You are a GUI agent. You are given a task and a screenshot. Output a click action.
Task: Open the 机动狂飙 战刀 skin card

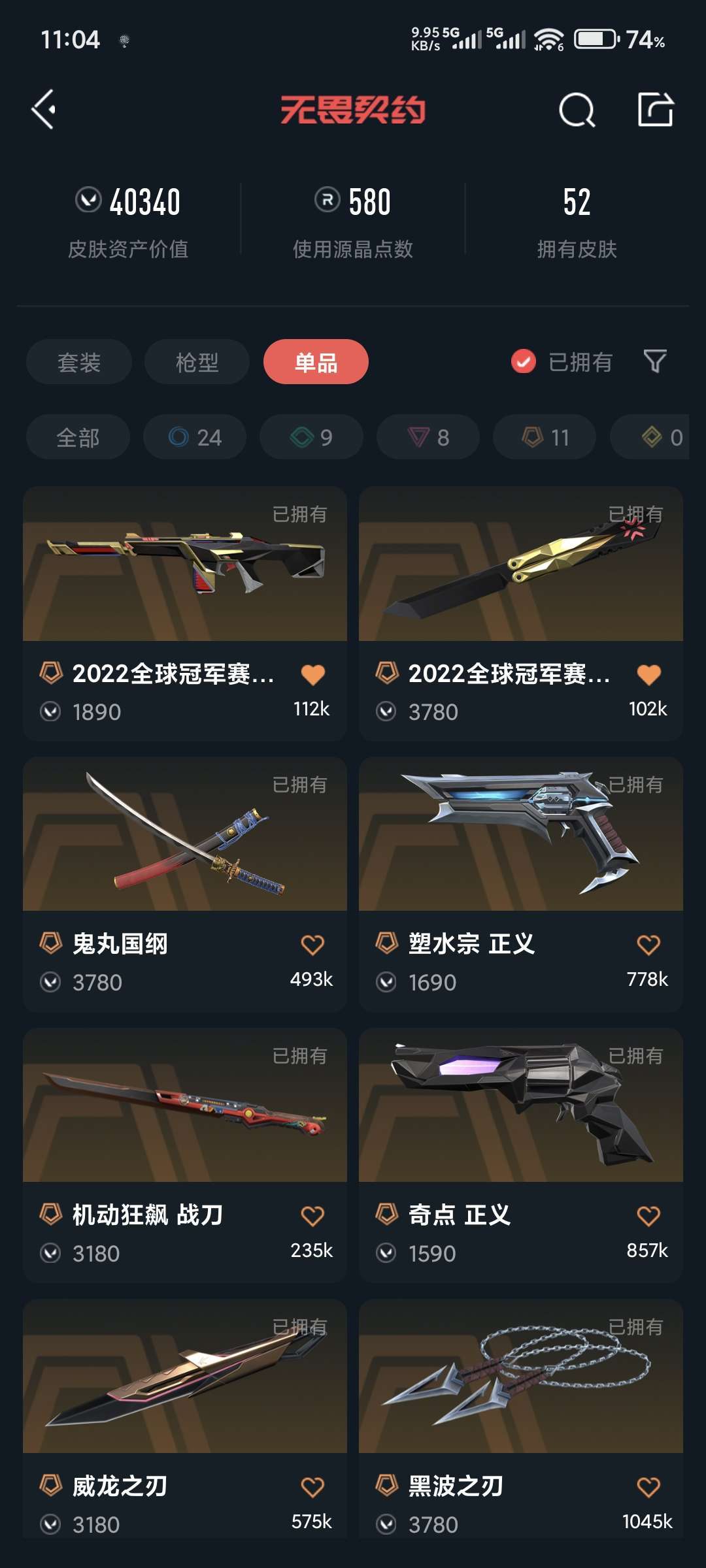pyautogui.click(x=185, y=1156)
